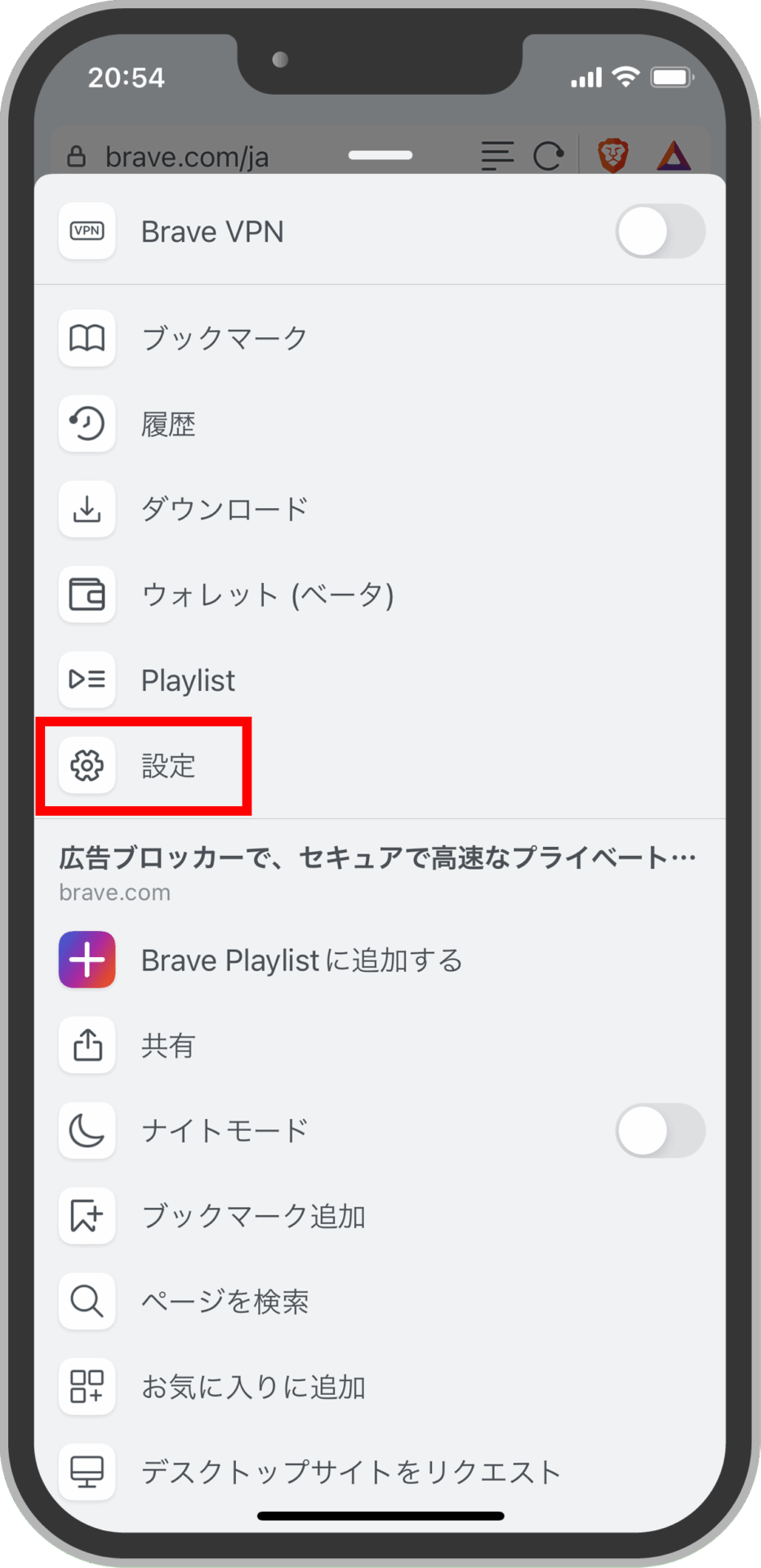The width and height of the screenshot is (761, 1568).
Task: Open ブックマーク from the menu
Action: 225,338
